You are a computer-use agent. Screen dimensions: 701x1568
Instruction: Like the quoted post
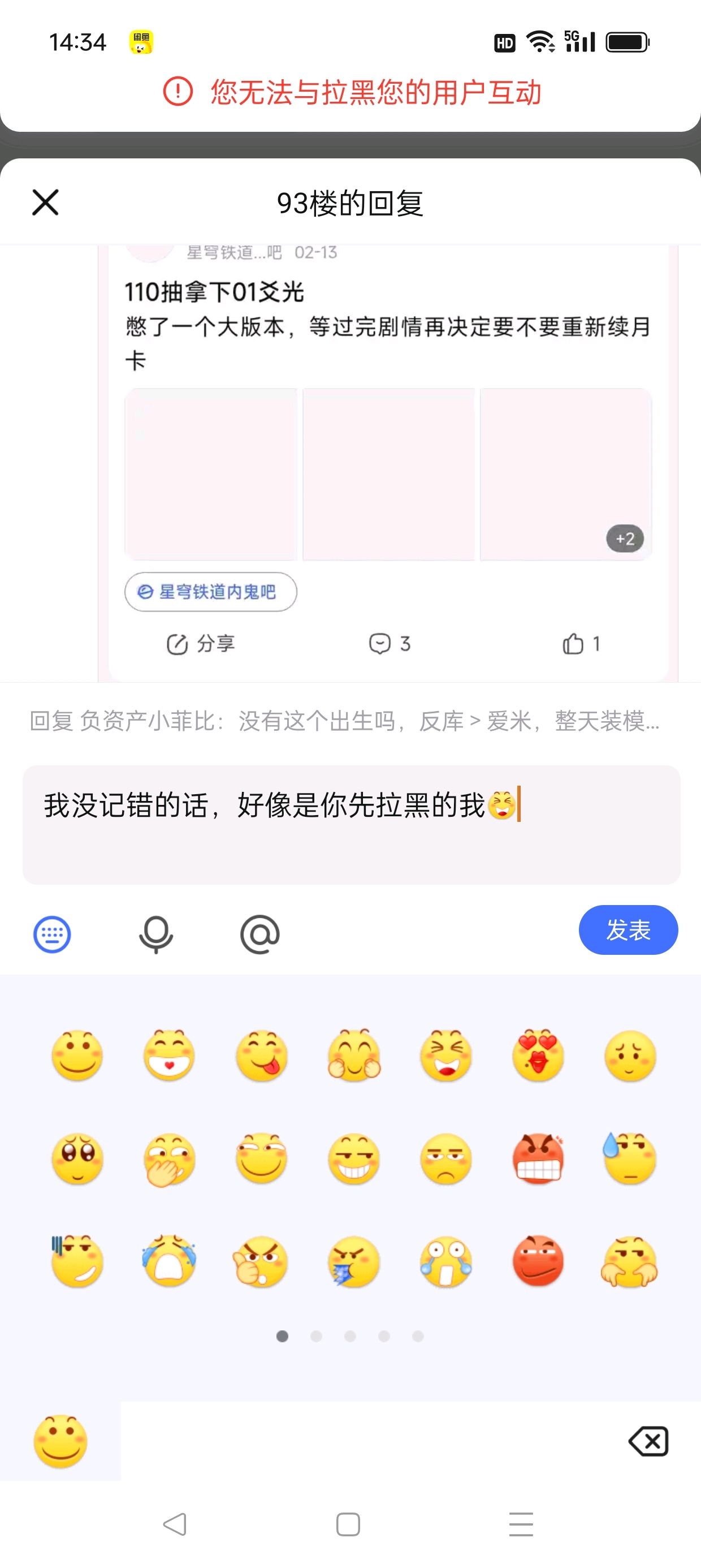[581, 643]
